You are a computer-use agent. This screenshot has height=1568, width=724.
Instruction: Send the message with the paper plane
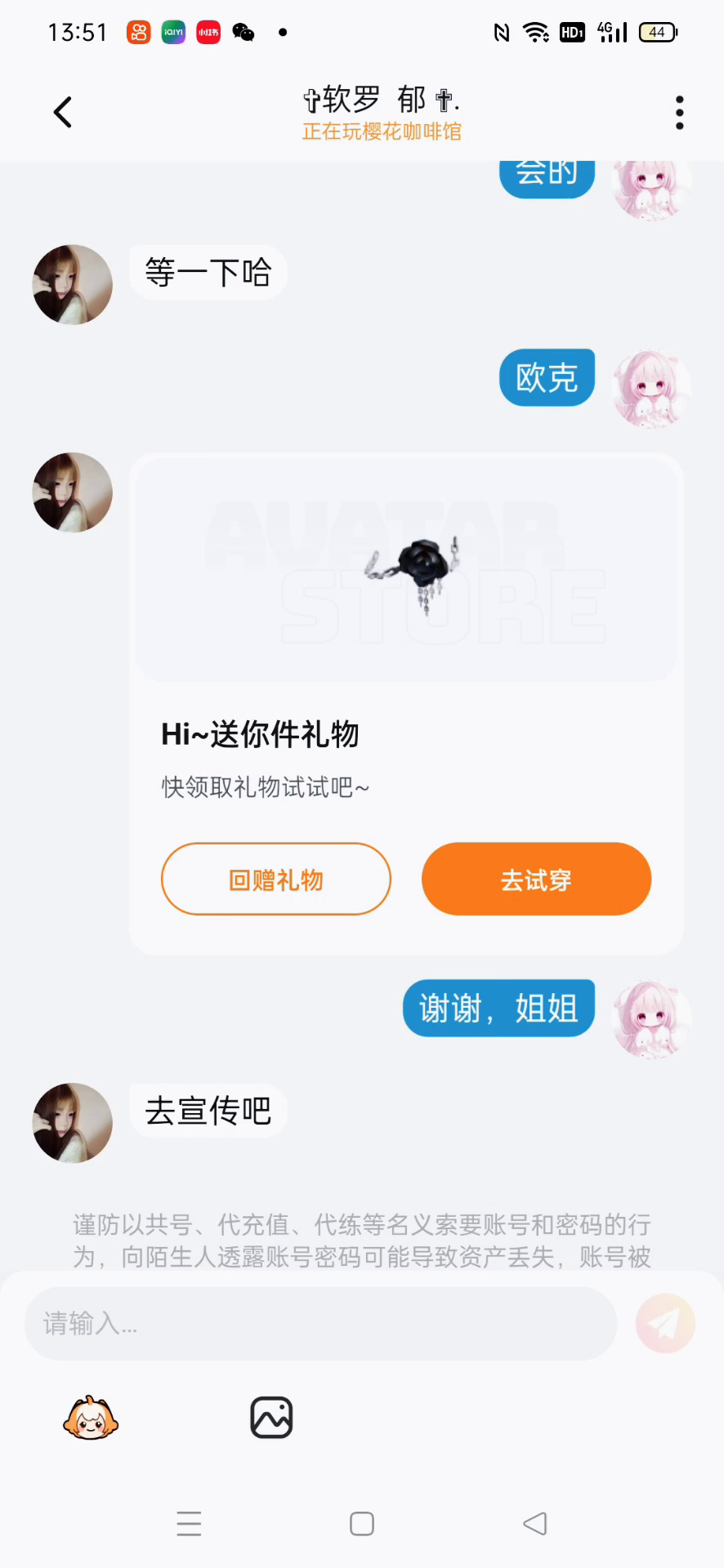pos(665,1323)
